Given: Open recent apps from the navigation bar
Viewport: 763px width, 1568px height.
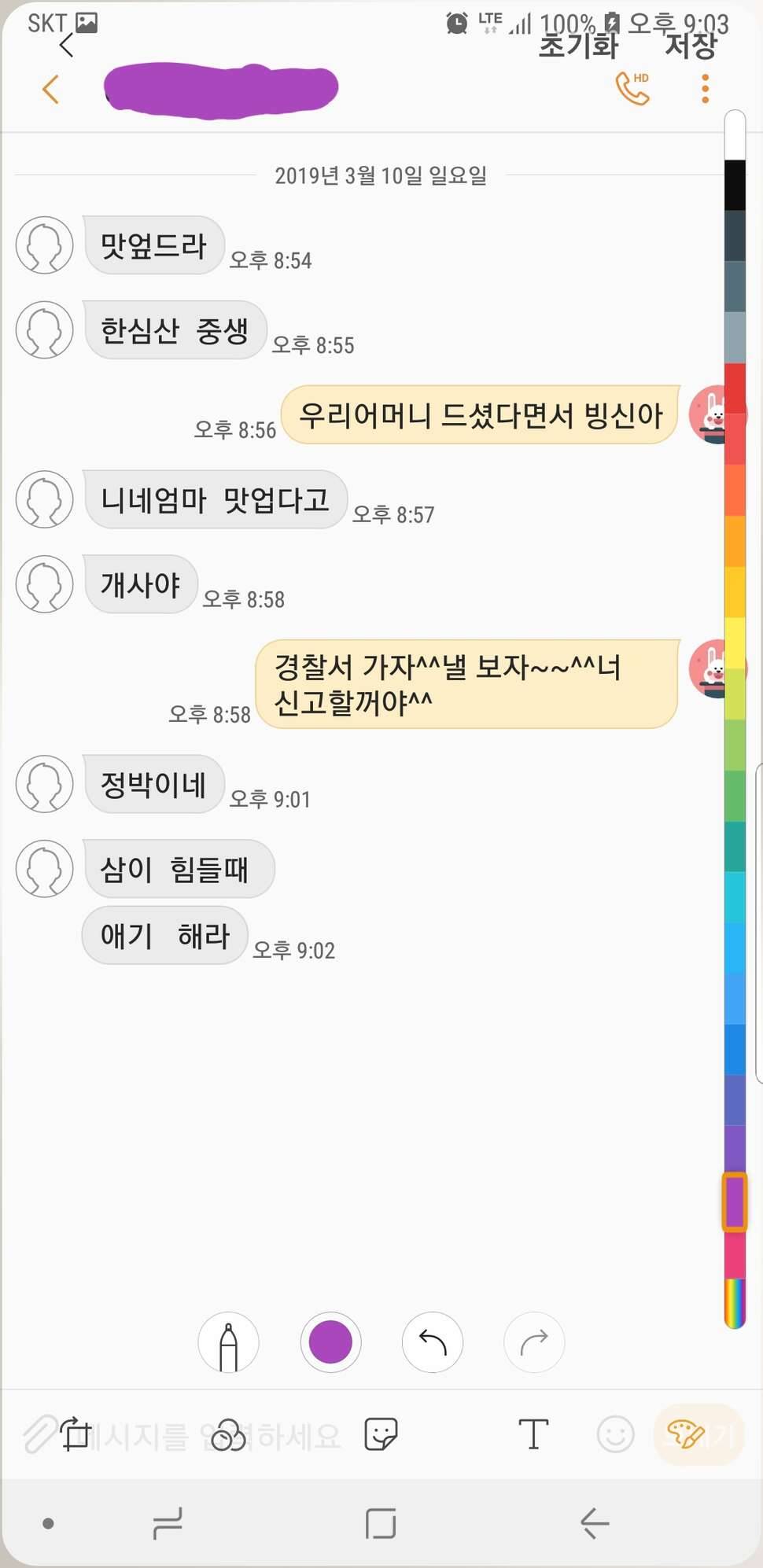Looking at the screenshot, I should pyautogui.click(x=168, y=1523).
